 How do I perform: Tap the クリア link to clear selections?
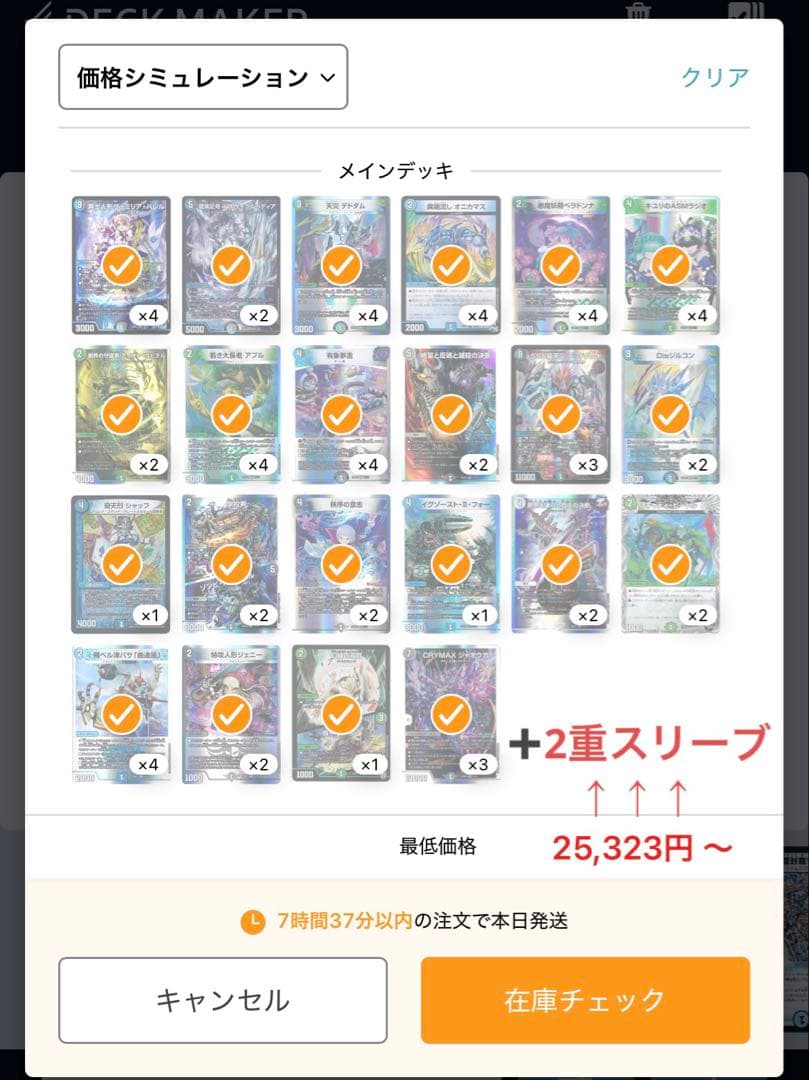tap(715, 77)
